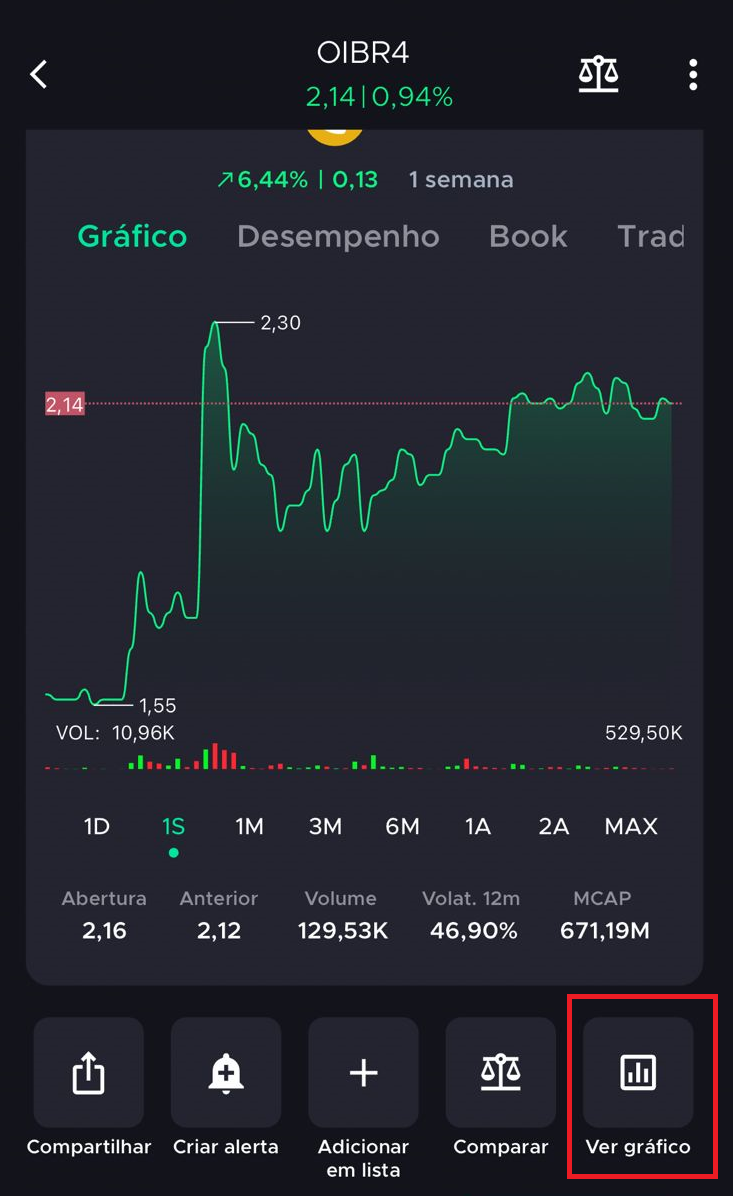Show the MAX chart range
Image resolution: width=733 pixels, height=1196 pixels.
631,826
